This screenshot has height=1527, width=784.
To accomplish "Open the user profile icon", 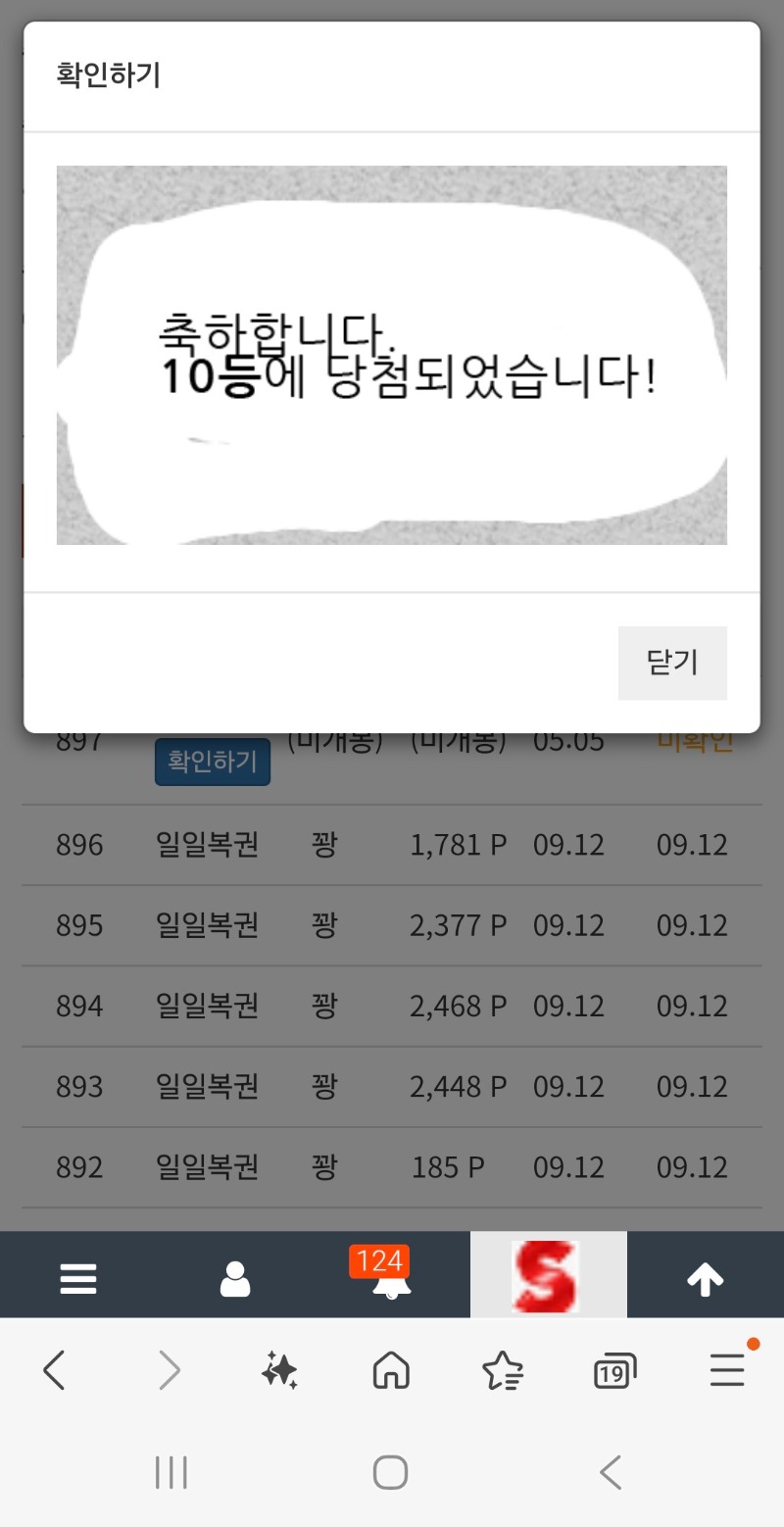I will (235, 1279).
